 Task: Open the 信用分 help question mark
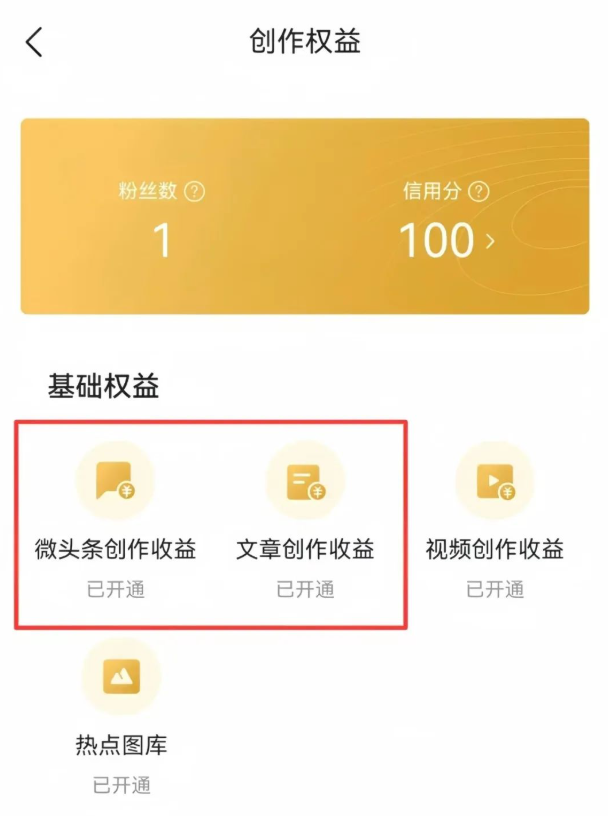tap(479, 191)
